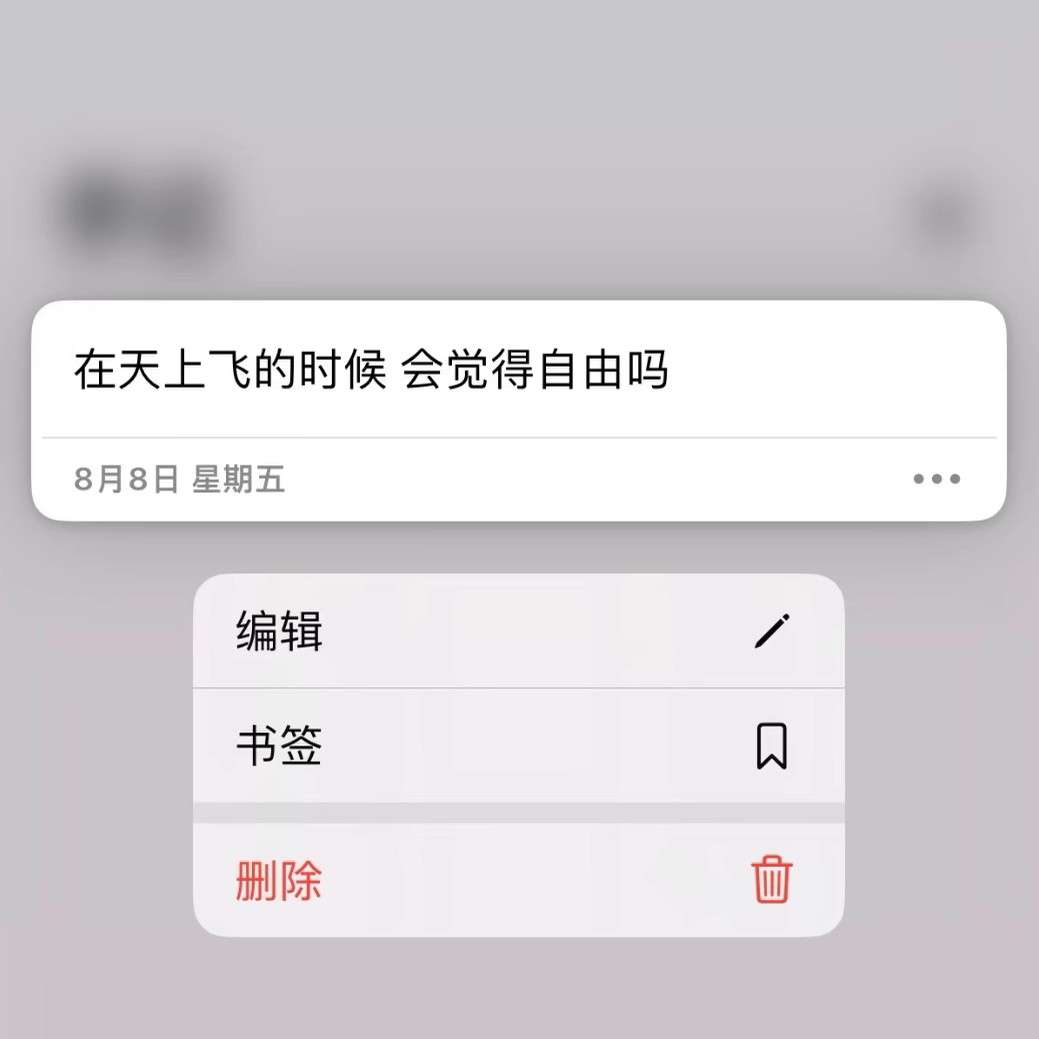Screen dimensions: 1039x1039
Task: Open the three-dot more options on the entry
Action: coord(937,479)
